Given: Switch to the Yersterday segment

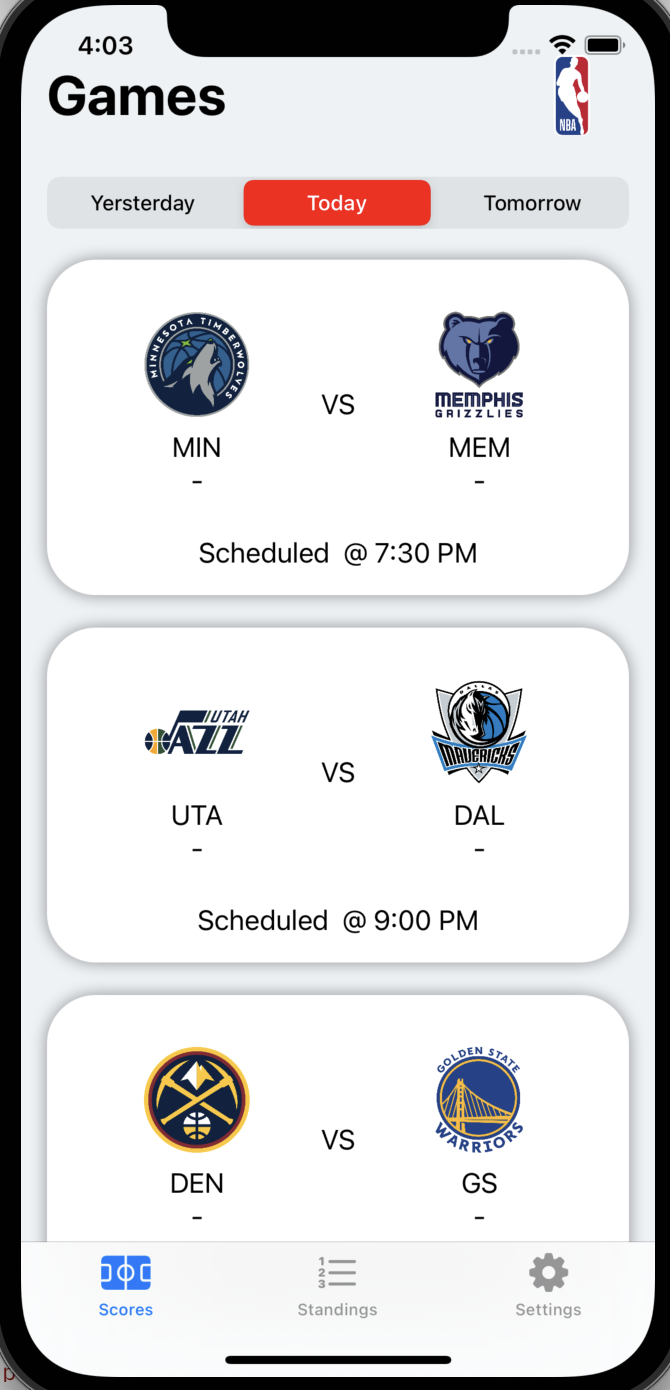Looking at the screenshot, I should [143, 203].
